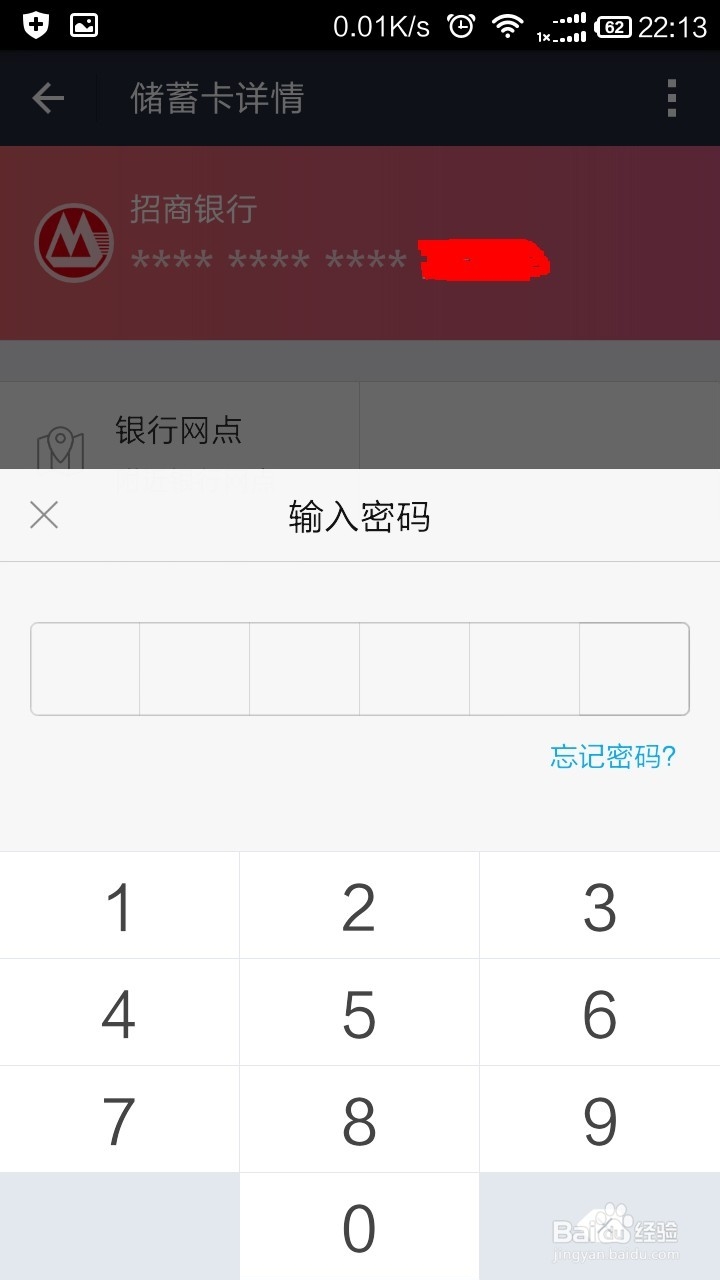720x1280 pixels.
Task: Tap the back arrow on 储蓄卡详情 screen
Action: click(x=47, y=97)
